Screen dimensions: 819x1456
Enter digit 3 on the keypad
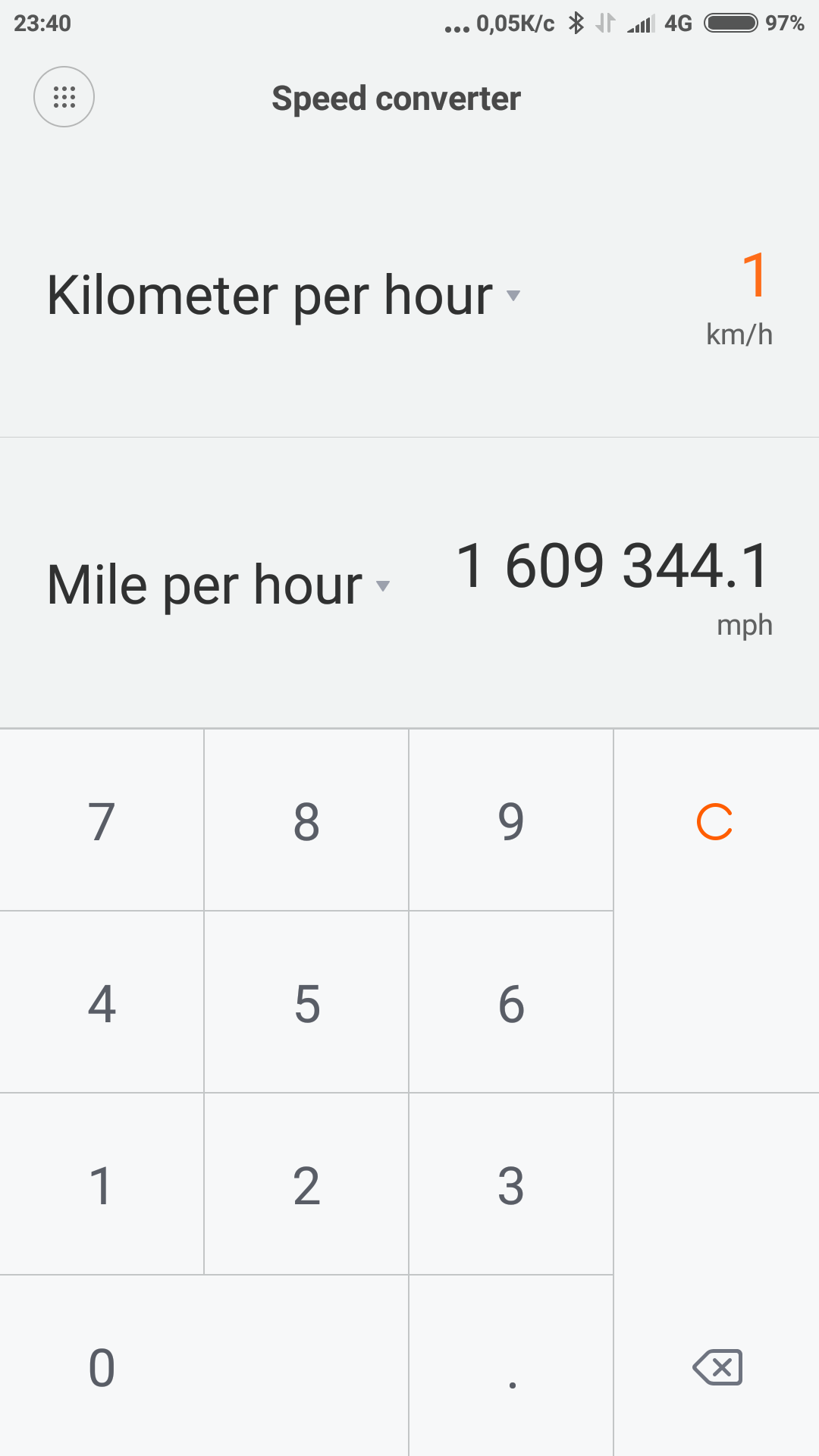click(x=511, y=1184)
